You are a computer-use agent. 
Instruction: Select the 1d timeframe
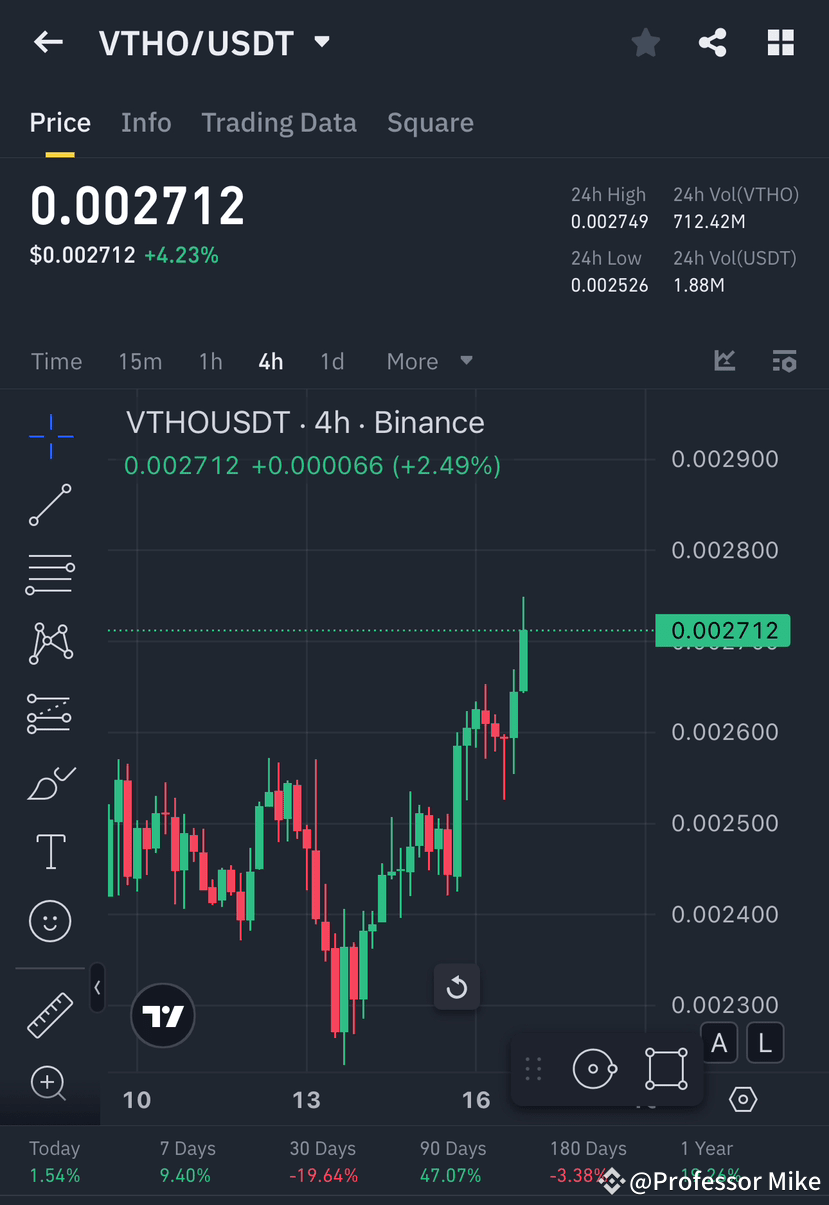click(332, 361)
